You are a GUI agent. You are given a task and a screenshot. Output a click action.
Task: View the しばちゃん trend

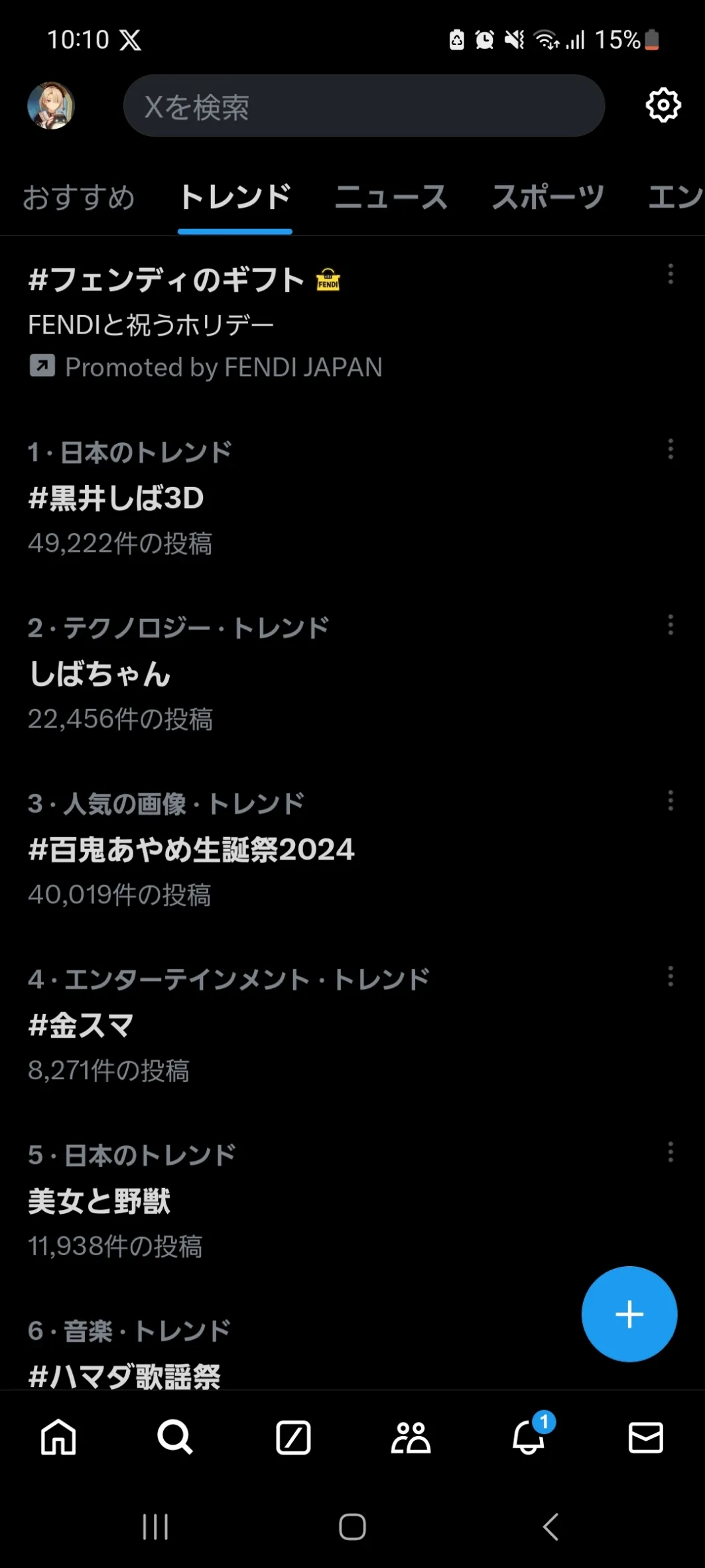coord(99,674)
